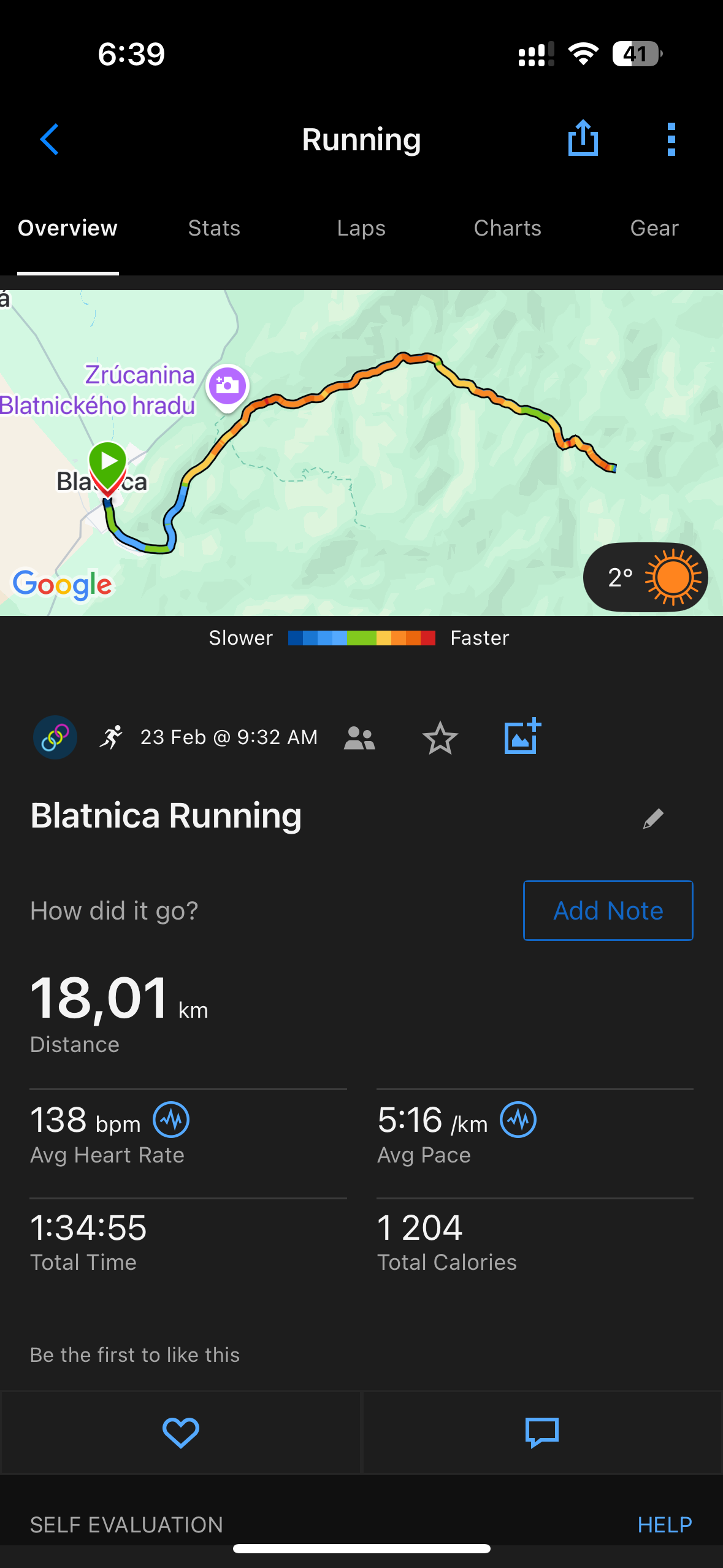Share this running activity
Screen dimensions: 723x1568
pos(583,138)
